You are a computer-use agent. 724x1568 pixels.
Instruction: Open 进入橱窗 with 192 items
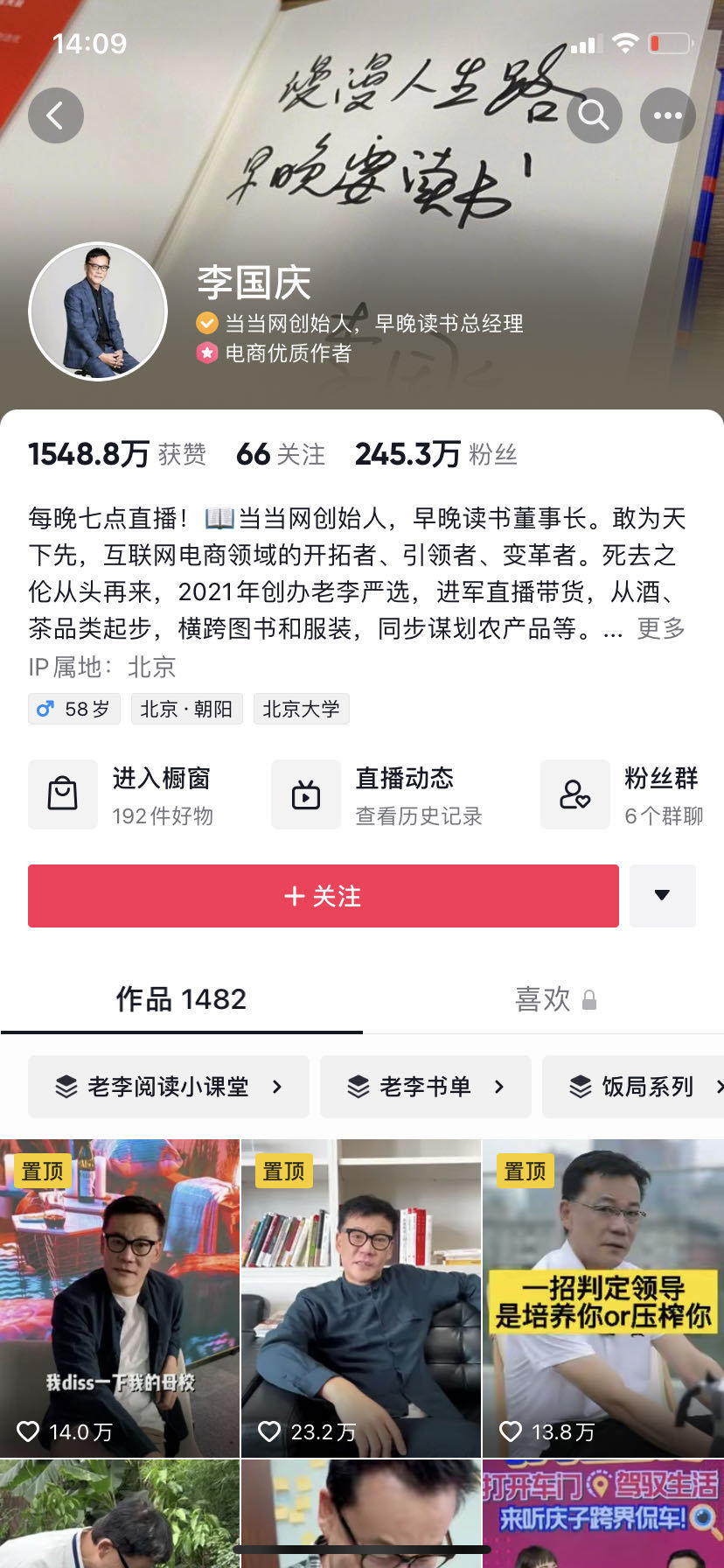tap(122, 794)
